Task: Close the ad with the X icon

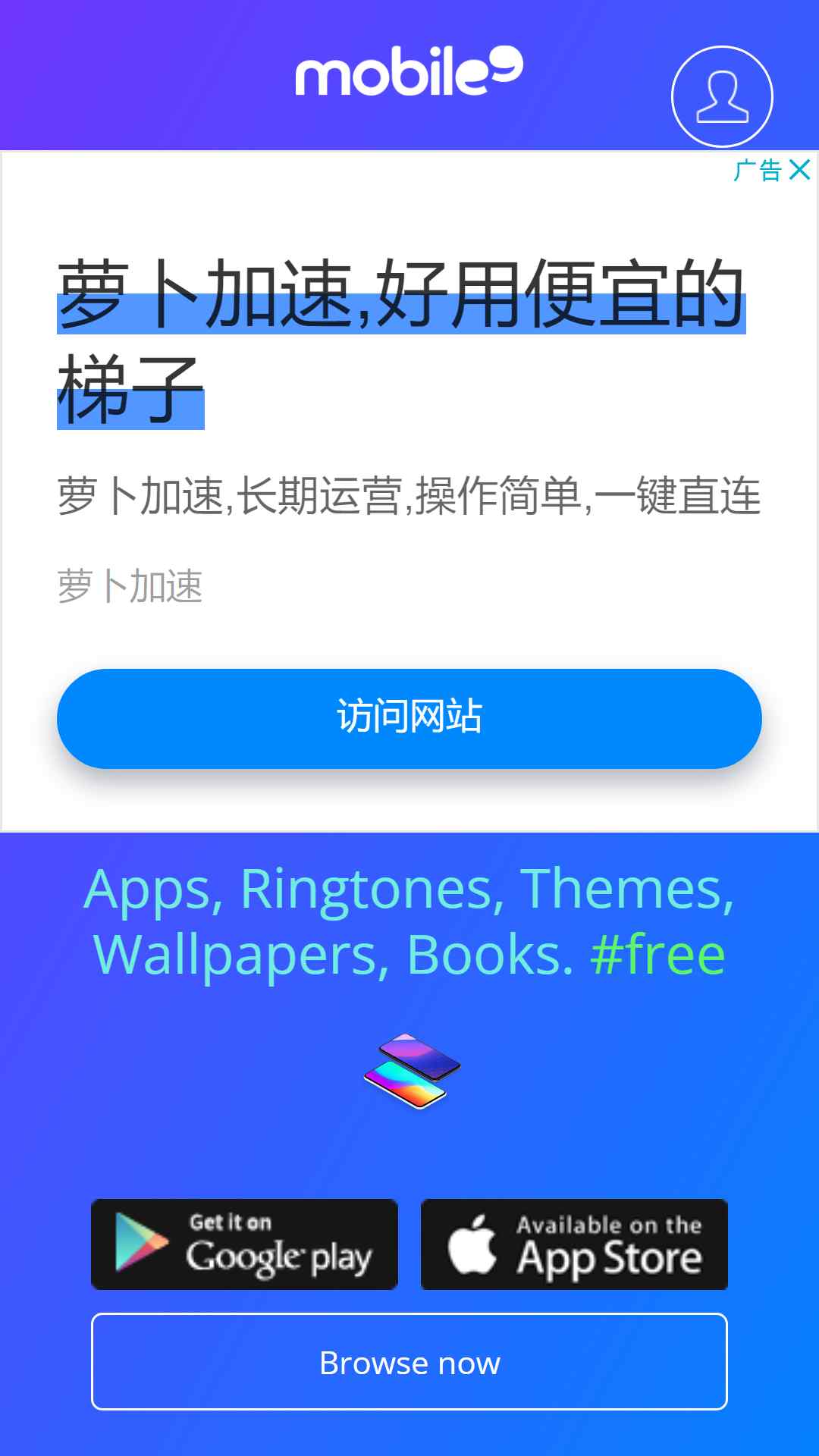Action: coord(800,170)
